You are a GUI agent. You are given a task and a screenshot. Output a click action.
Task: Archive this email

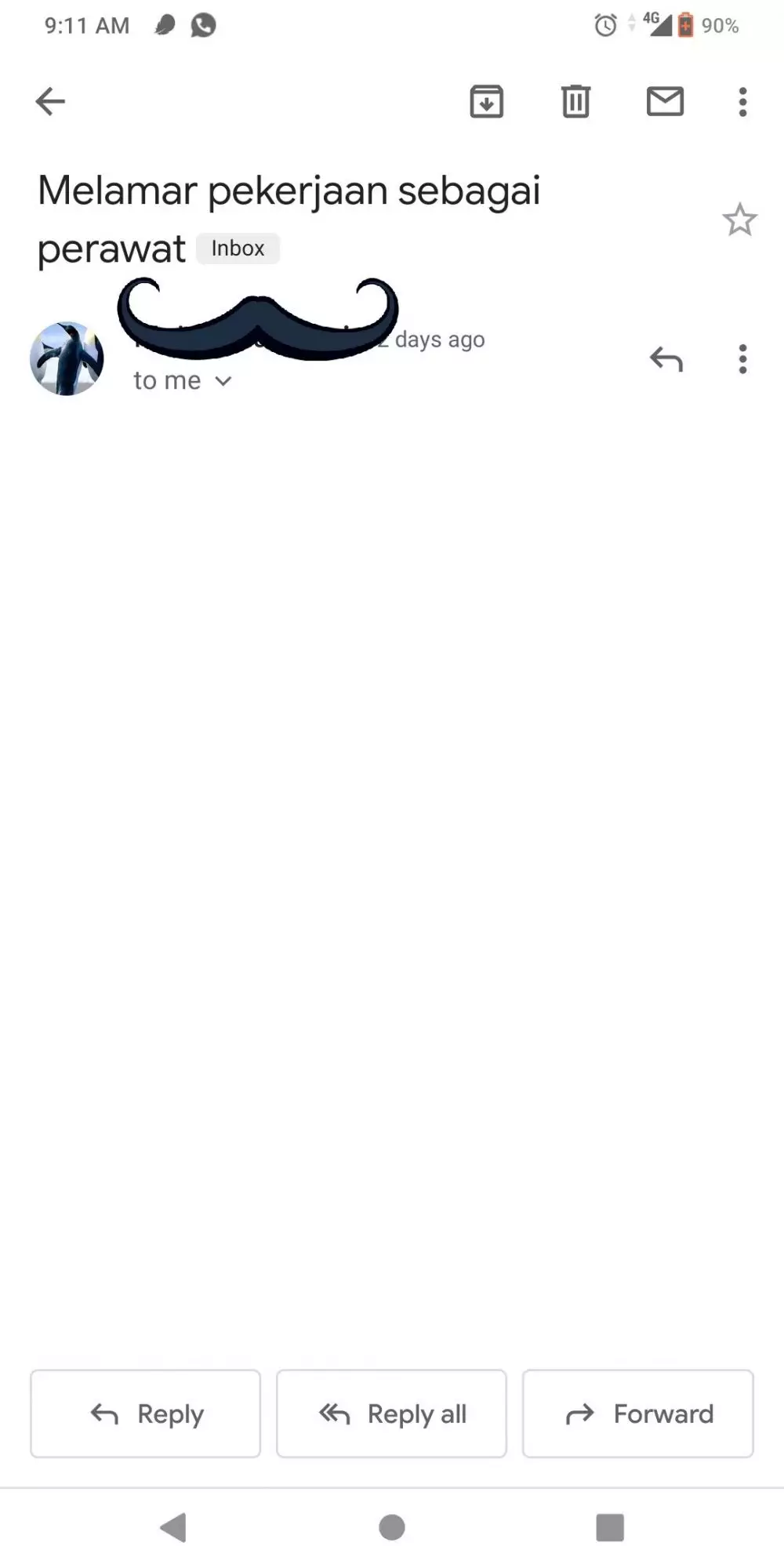pyautogui.click(x=486, y=101)
